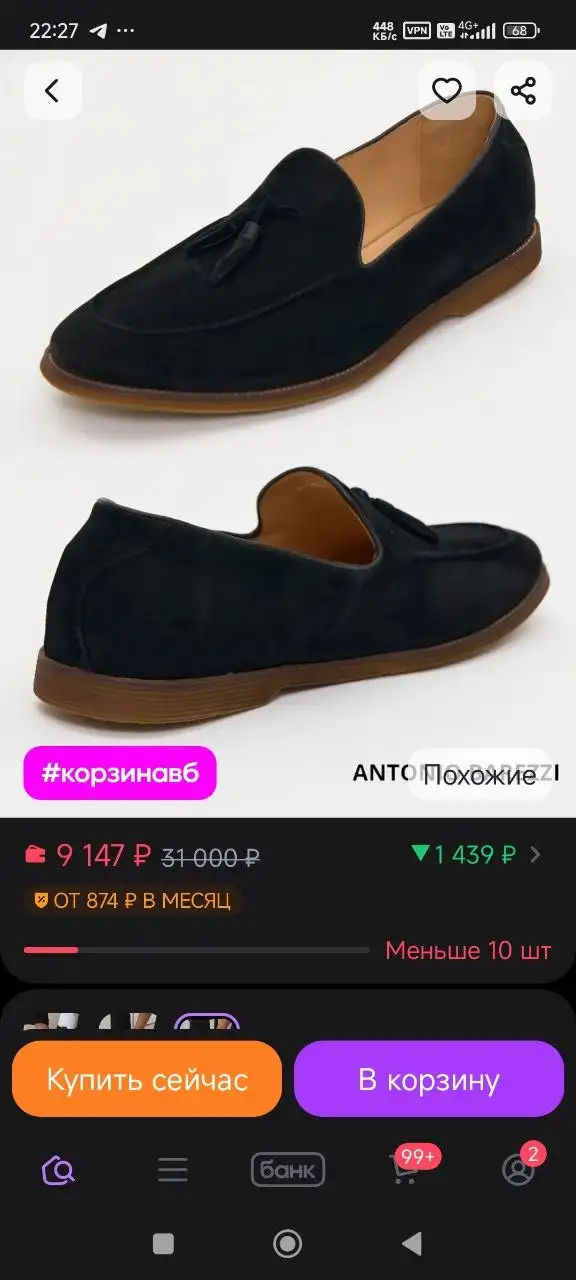The height and width of the screenshot is (1280, 576).
Task: Expand the 1 439 ₽ price drop details
Action: tap(476, 855)
